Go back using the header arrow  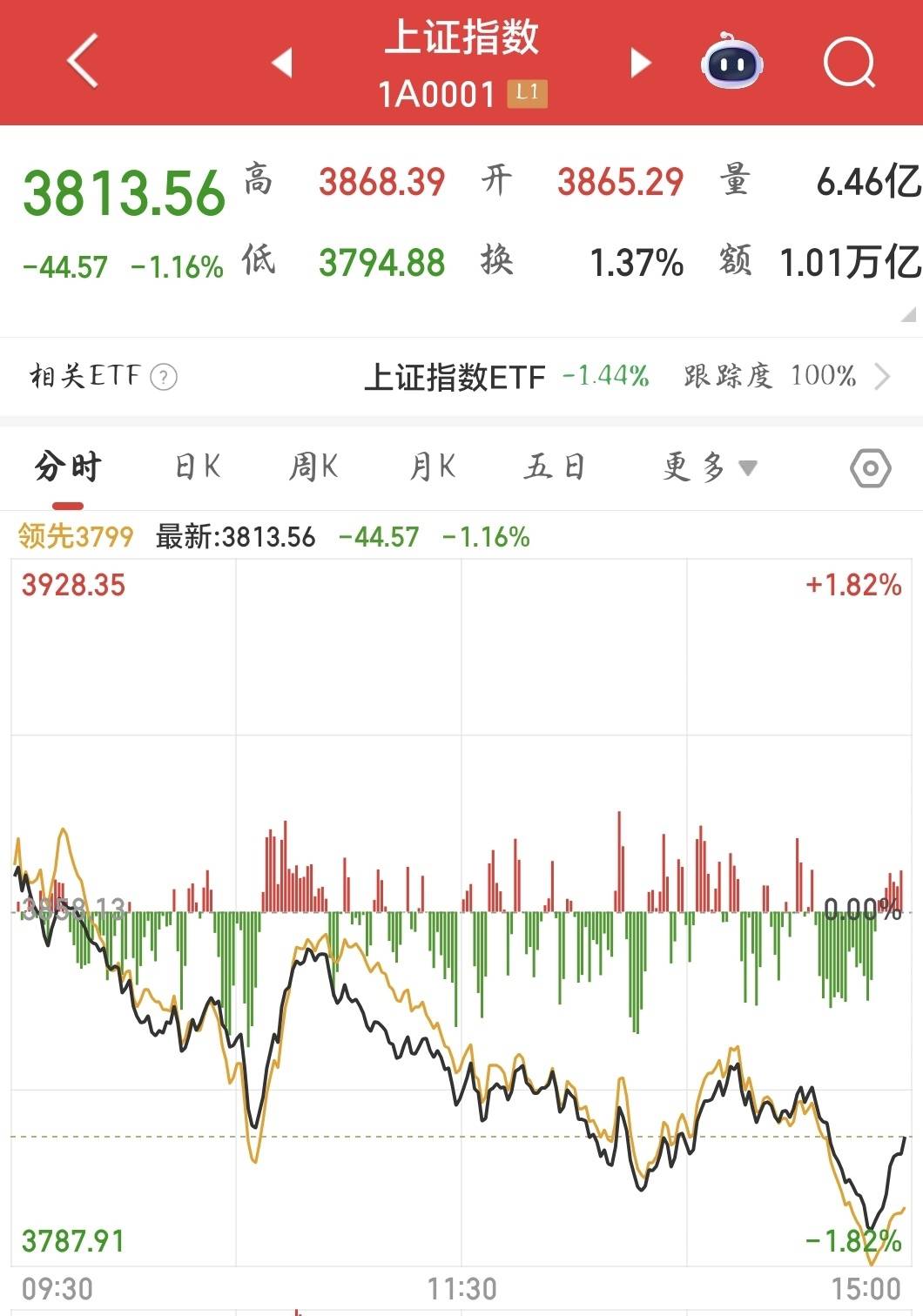coord(83,62)
